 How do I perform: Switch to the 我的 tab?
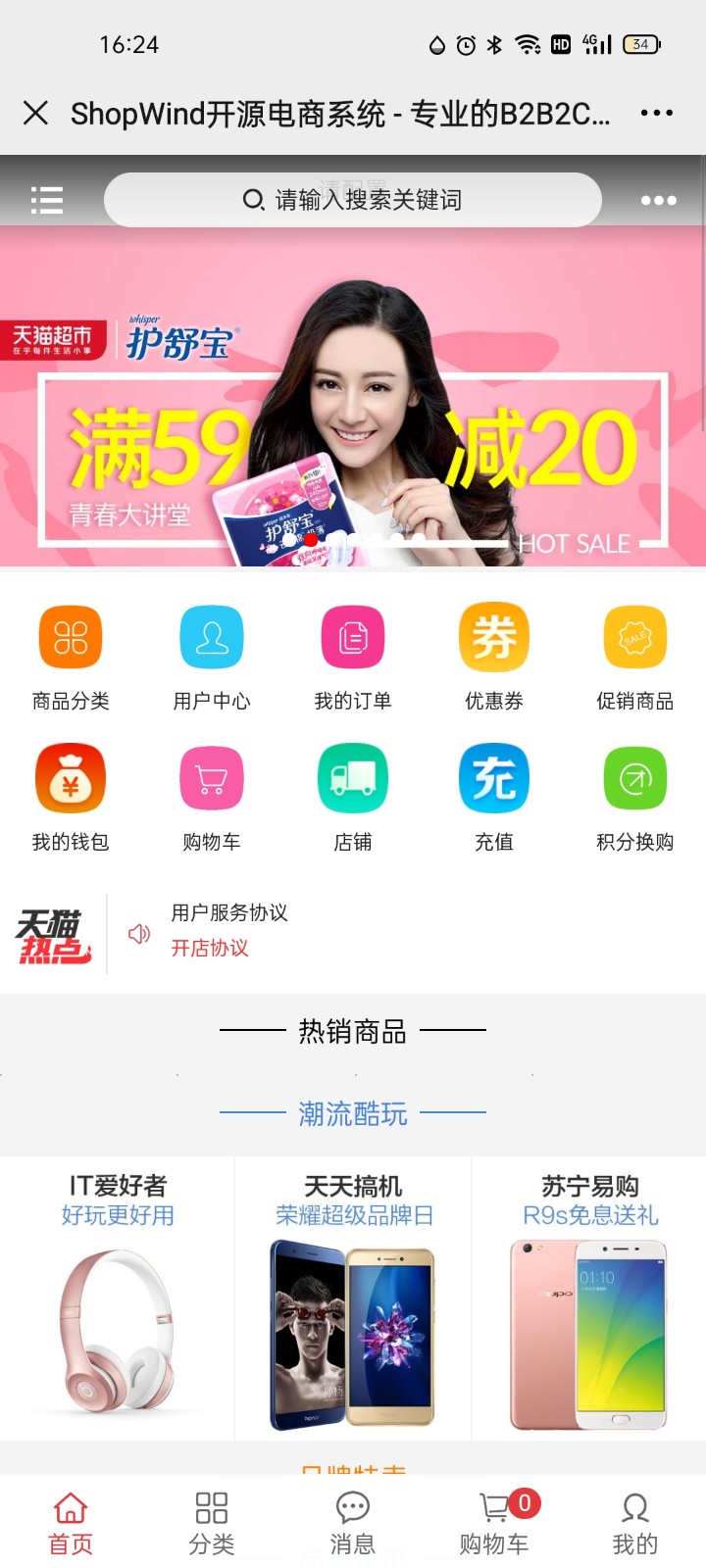pos(635,1523)
